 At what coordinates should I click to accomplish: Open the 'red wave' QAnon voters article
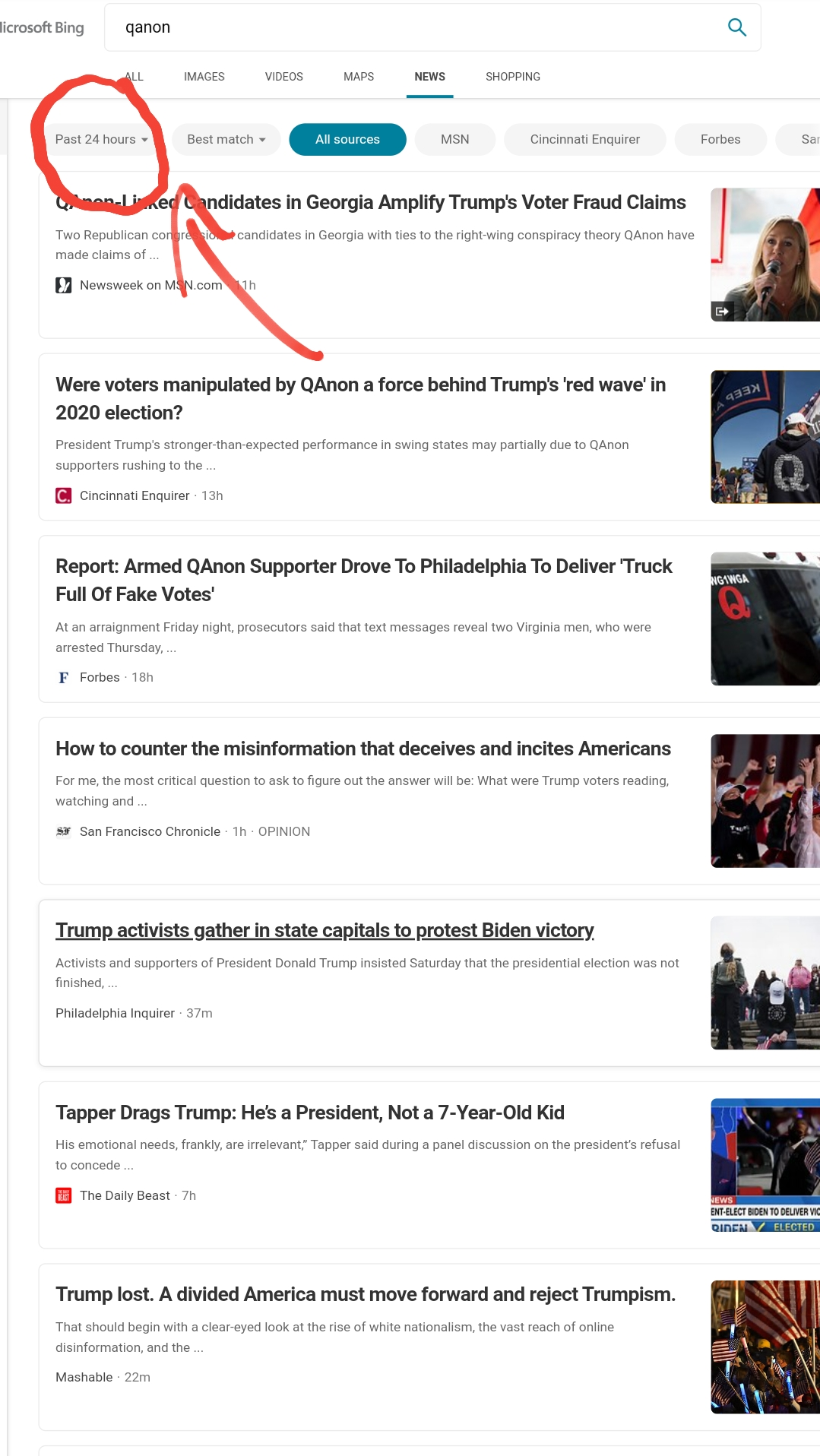(360, 398)
